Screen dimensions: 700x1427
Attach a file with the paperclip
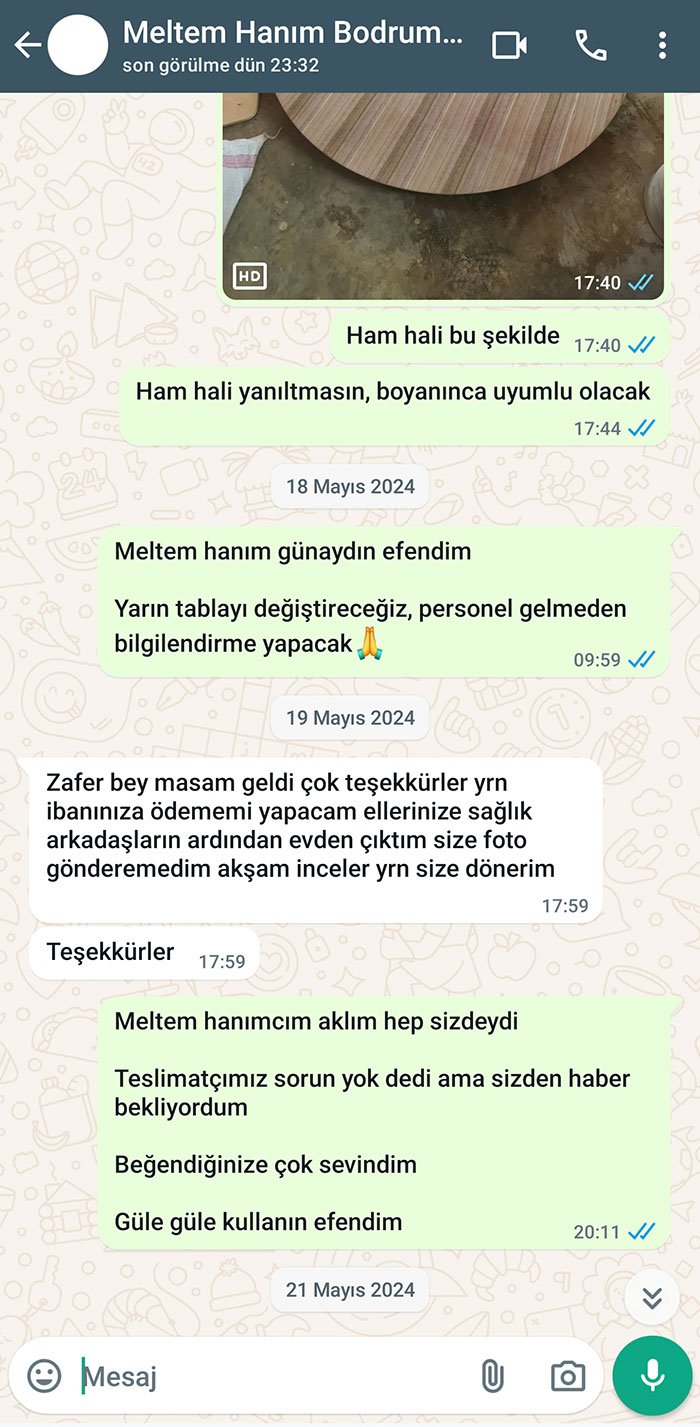(x=492, y=1376)
